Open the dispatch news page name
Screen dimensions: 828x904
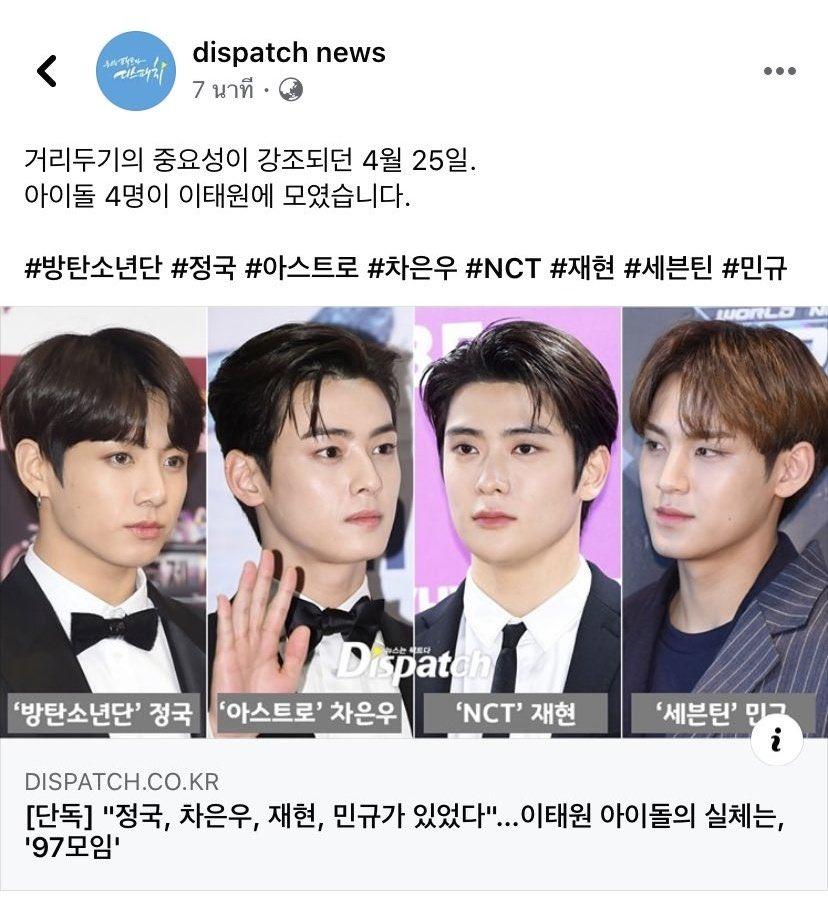(289, 53)
